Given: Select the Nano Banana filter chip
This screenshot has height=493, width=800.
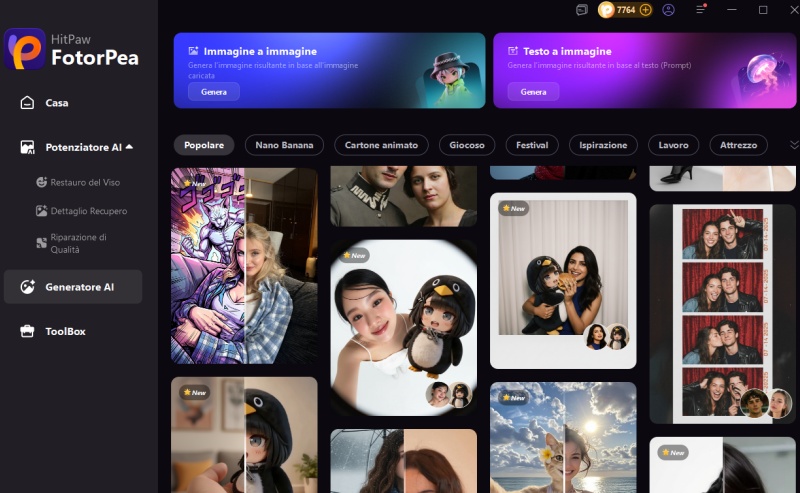Looking at the screenshot, I should 284,145.
